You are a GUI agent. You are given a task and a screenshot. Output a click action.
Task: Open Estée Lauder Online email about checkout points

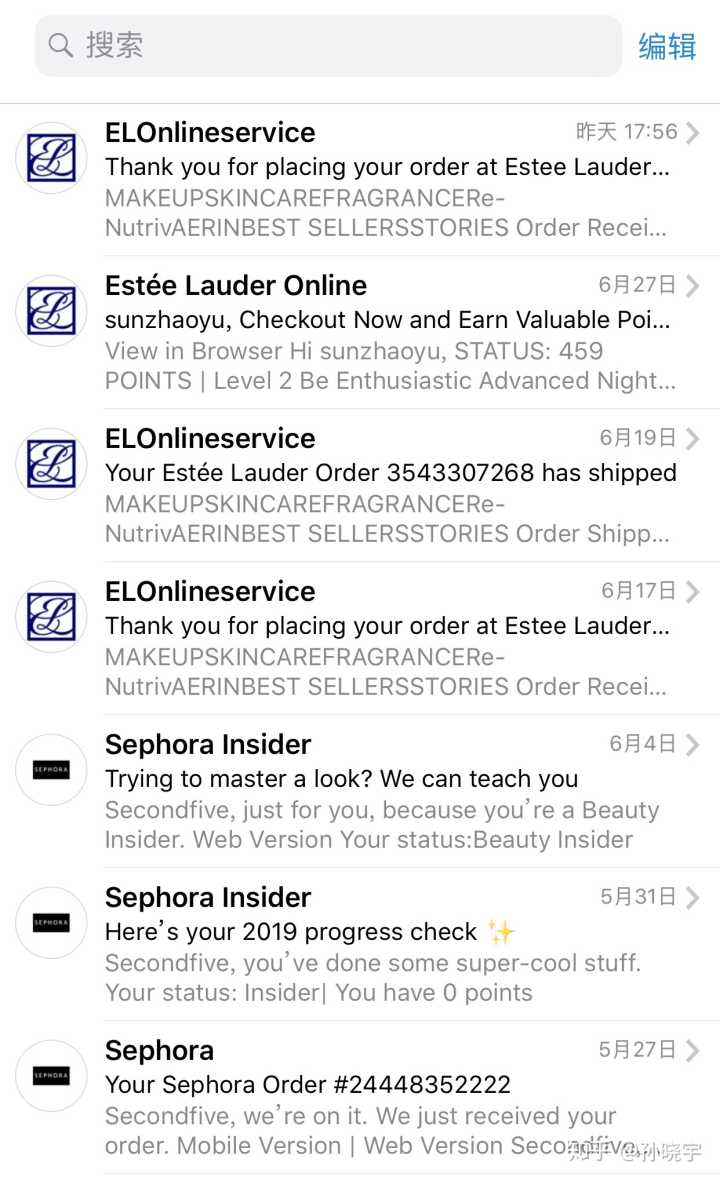(385, 333)
